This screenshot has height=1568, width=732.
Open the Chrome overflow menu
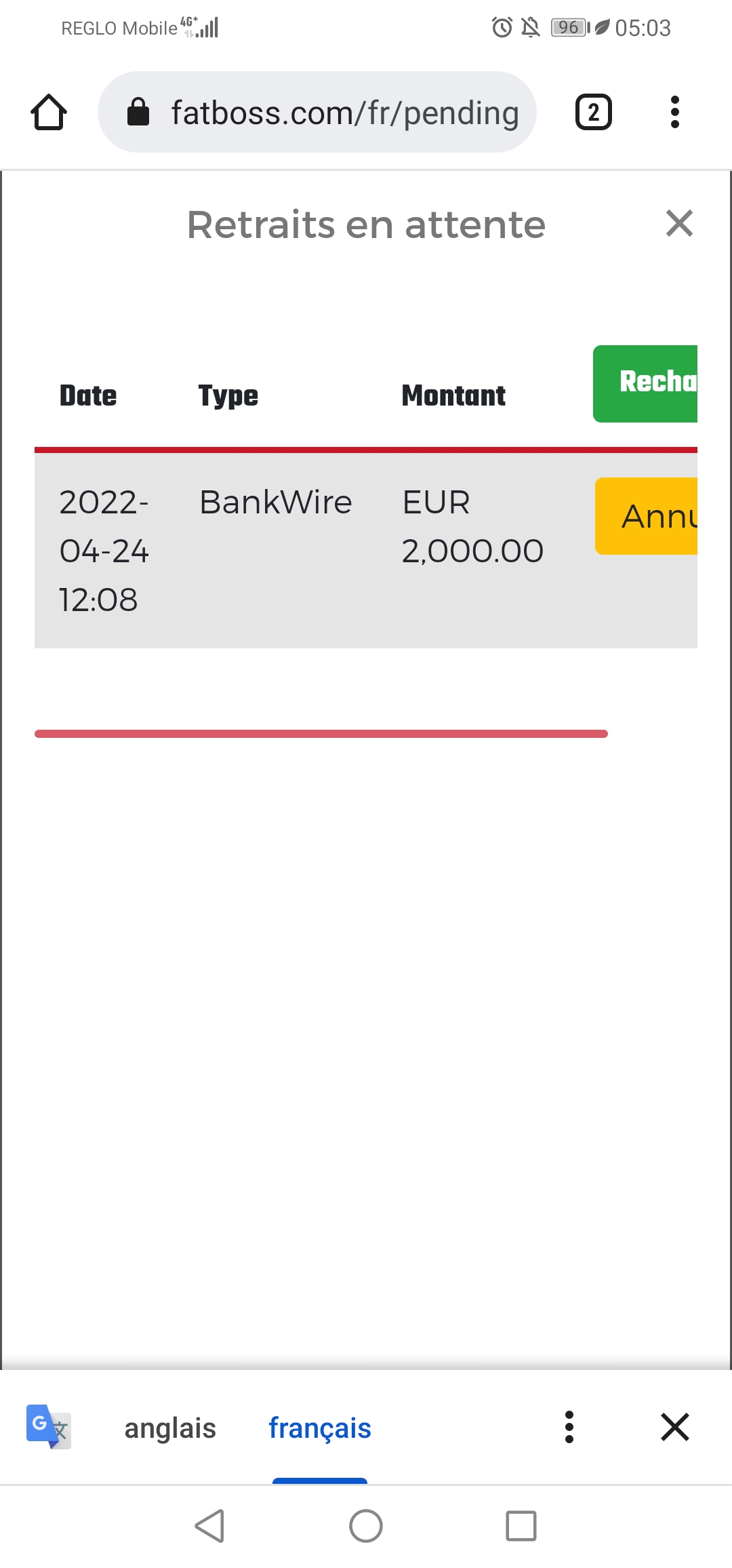click(674, 112)
